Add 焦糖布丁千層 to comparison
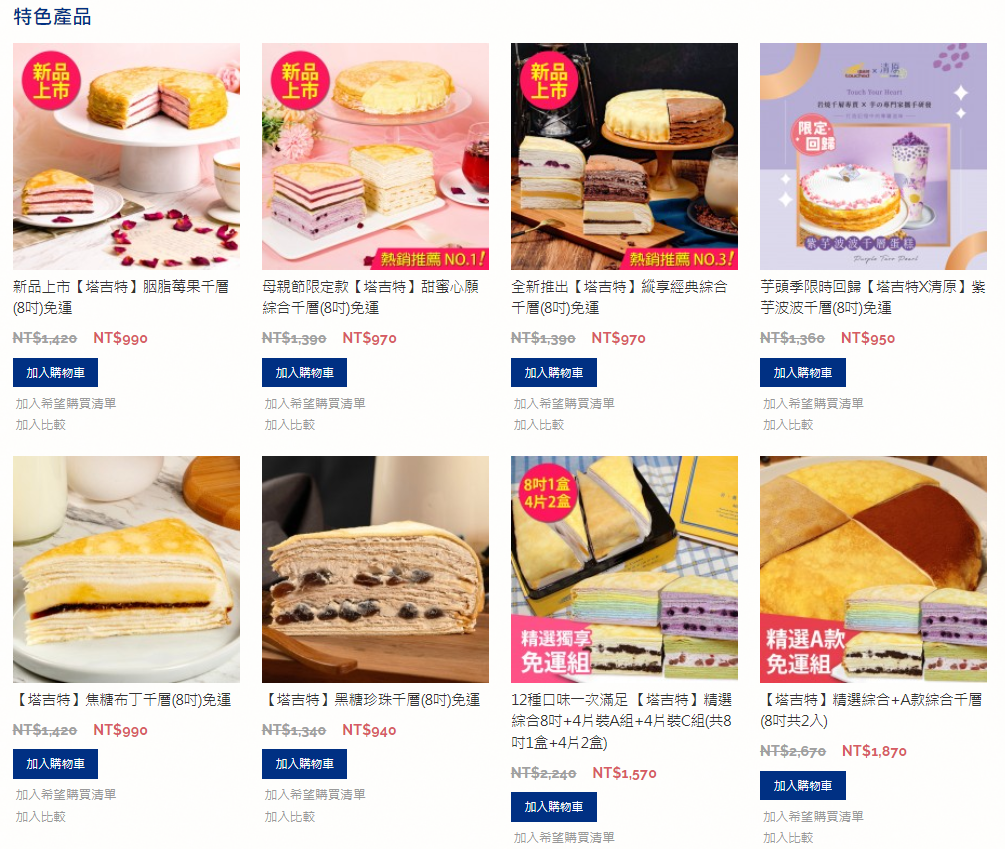1005x849 pixels. pyautogui.click(x=40, y=816)
